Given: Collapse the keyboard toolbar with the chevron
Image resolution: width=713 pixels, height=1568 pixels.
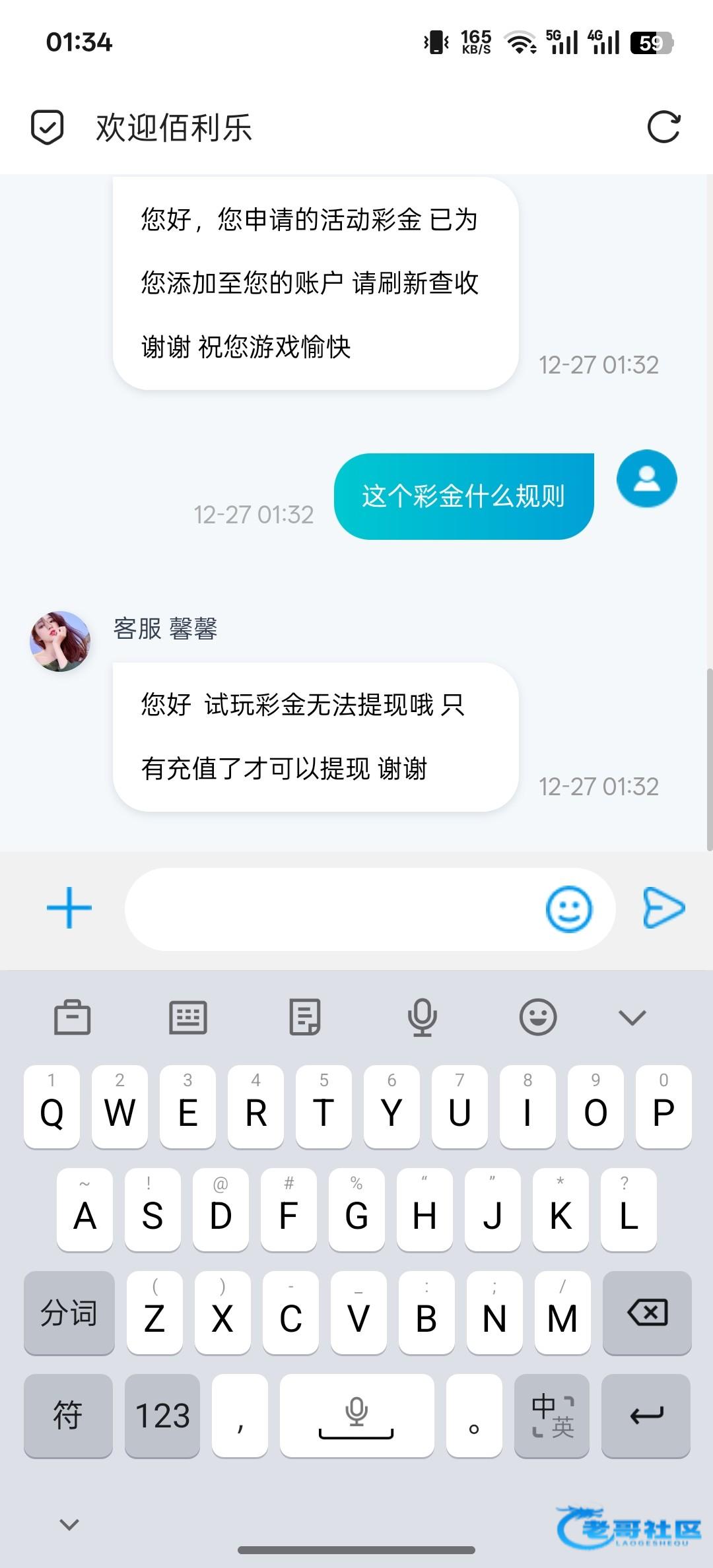Looking at the screenshot, I should click(x=632, y=1017).
